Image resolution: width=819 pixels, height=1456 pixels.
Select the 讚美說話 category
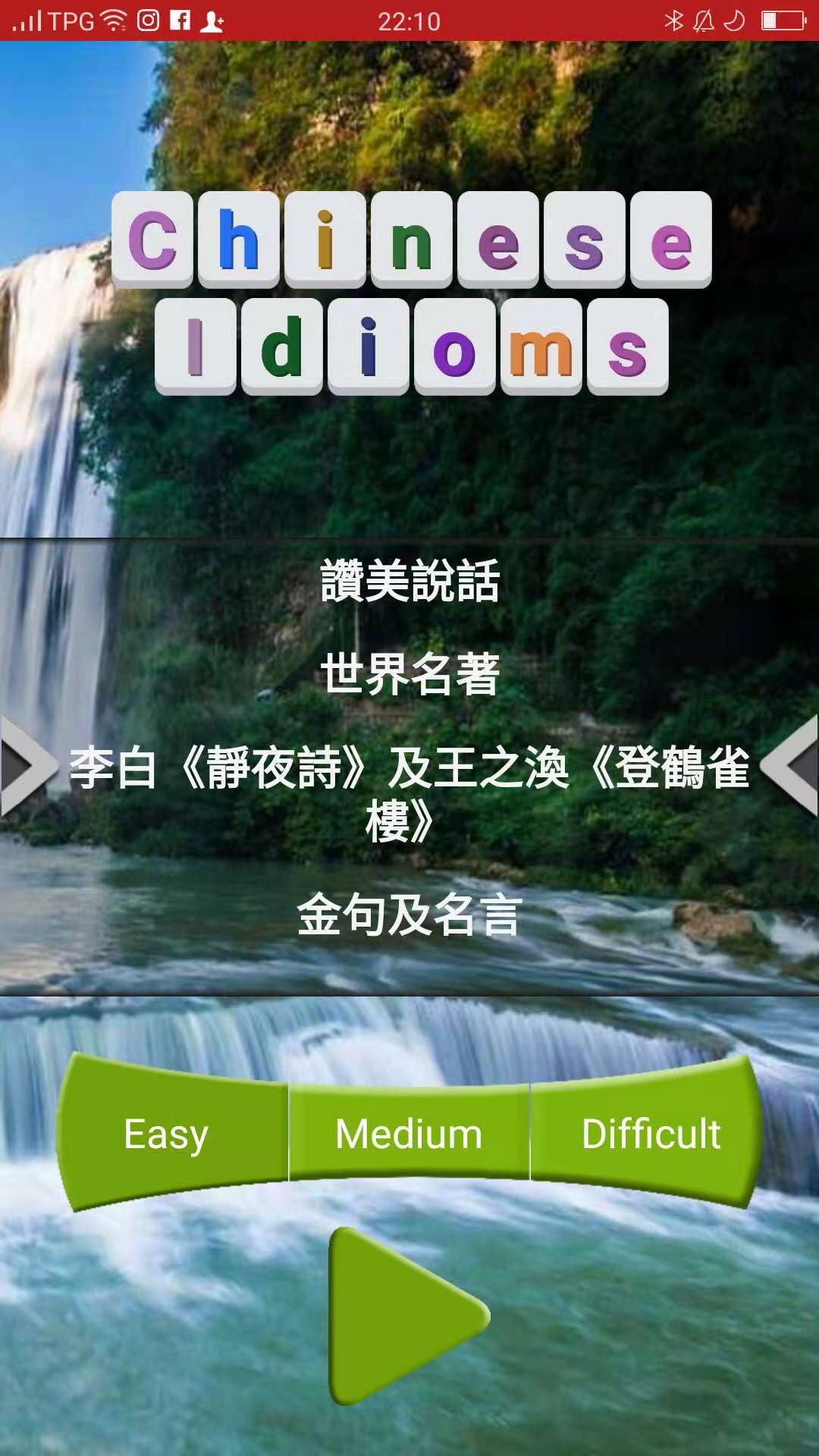[x=409, y=582]
